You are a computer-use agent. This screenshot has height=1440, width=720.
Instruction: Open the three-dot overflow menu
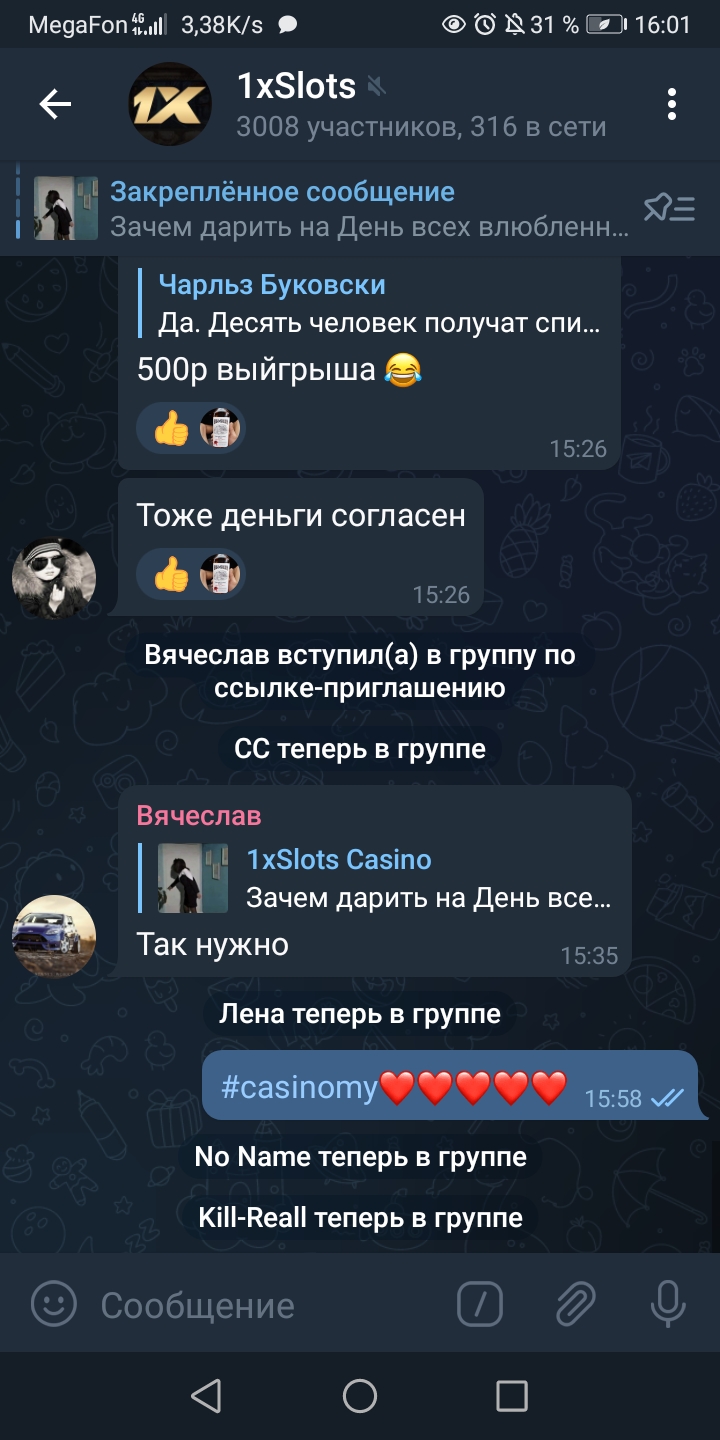tap(672, 104)
